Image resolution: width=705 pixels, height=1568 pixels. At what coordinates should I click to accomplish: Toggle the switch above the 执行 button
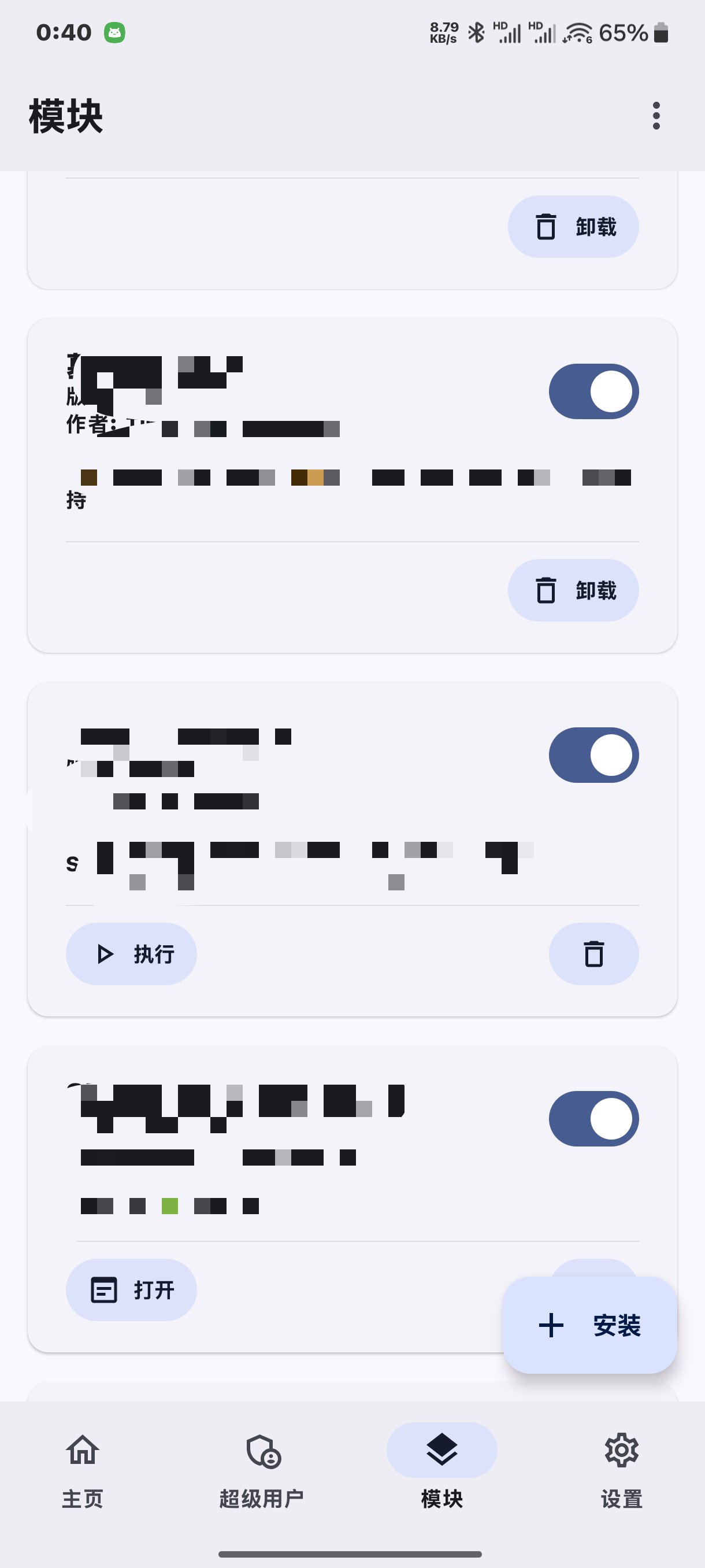pyautogui.click(x=593, y=755)
